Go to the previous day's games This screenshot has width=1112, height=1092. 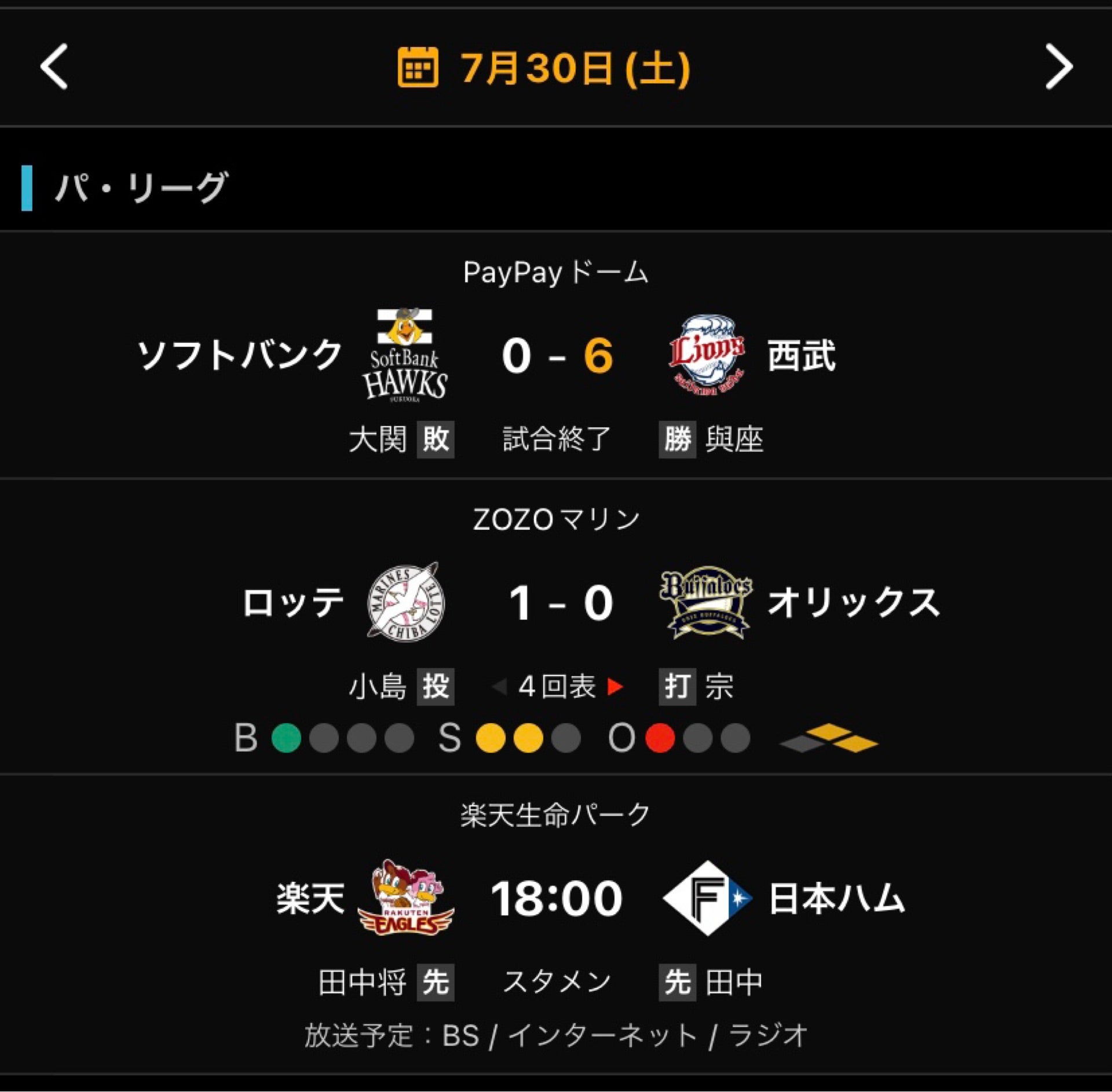[54, 67]
